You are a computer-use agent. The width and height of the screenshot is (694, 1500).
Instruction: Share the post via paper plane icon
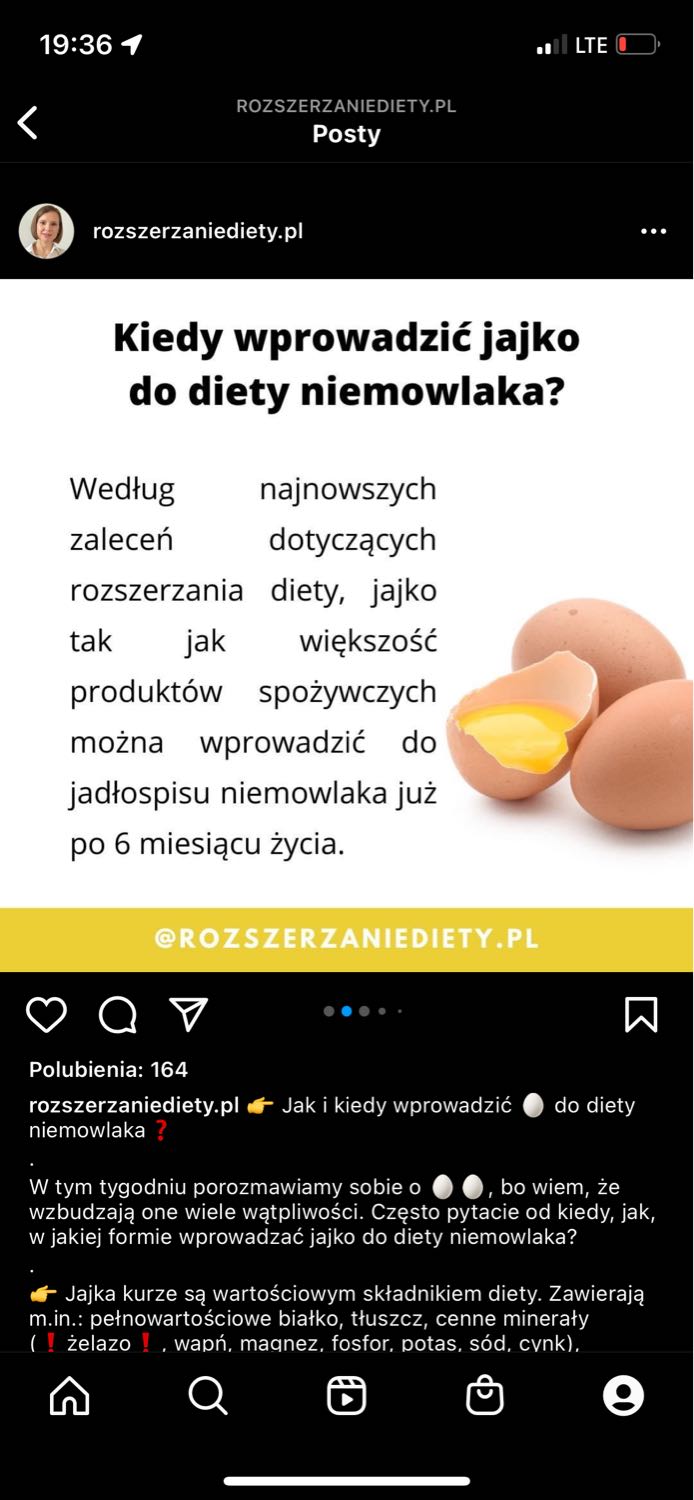[x=189, y=1014]
